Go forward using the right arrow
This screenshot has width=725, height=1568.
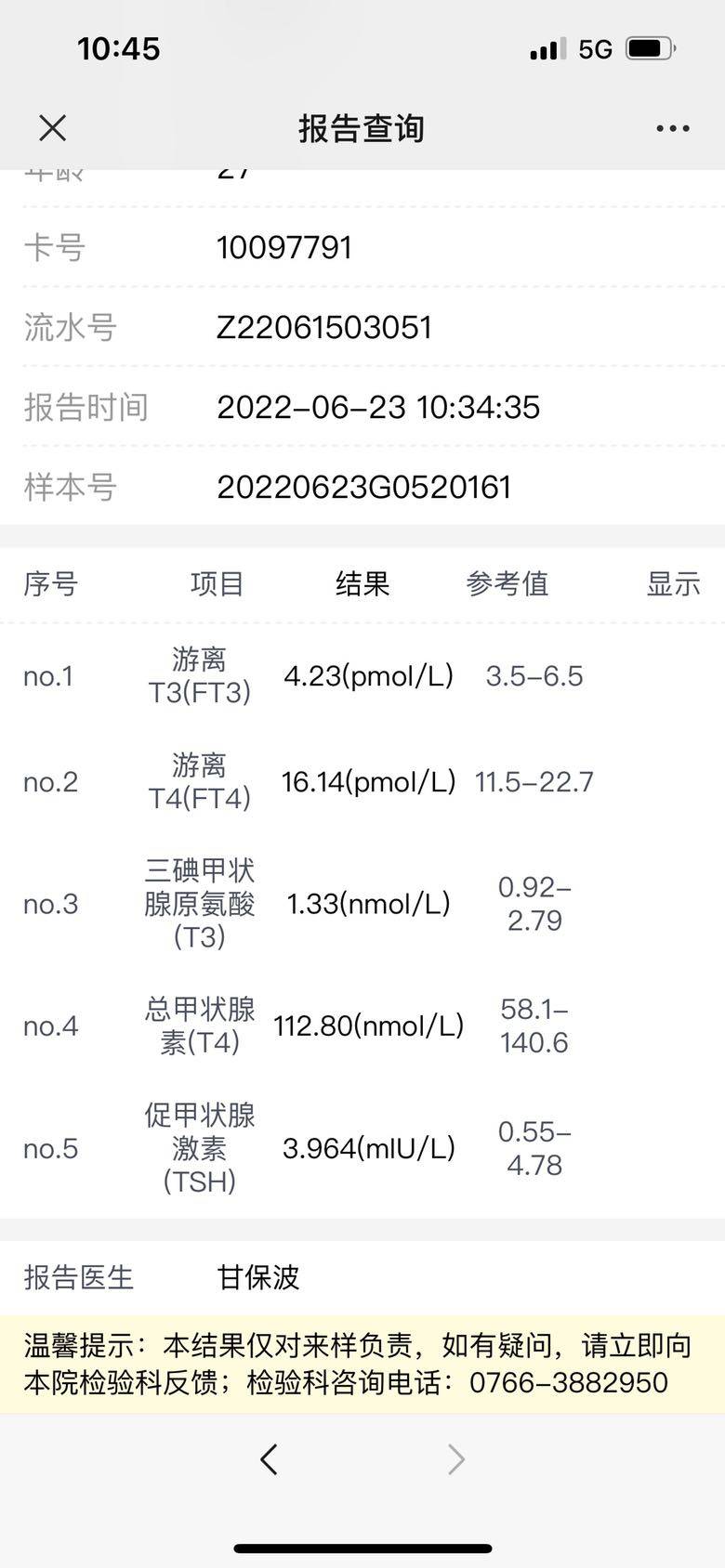[455, 1459]
